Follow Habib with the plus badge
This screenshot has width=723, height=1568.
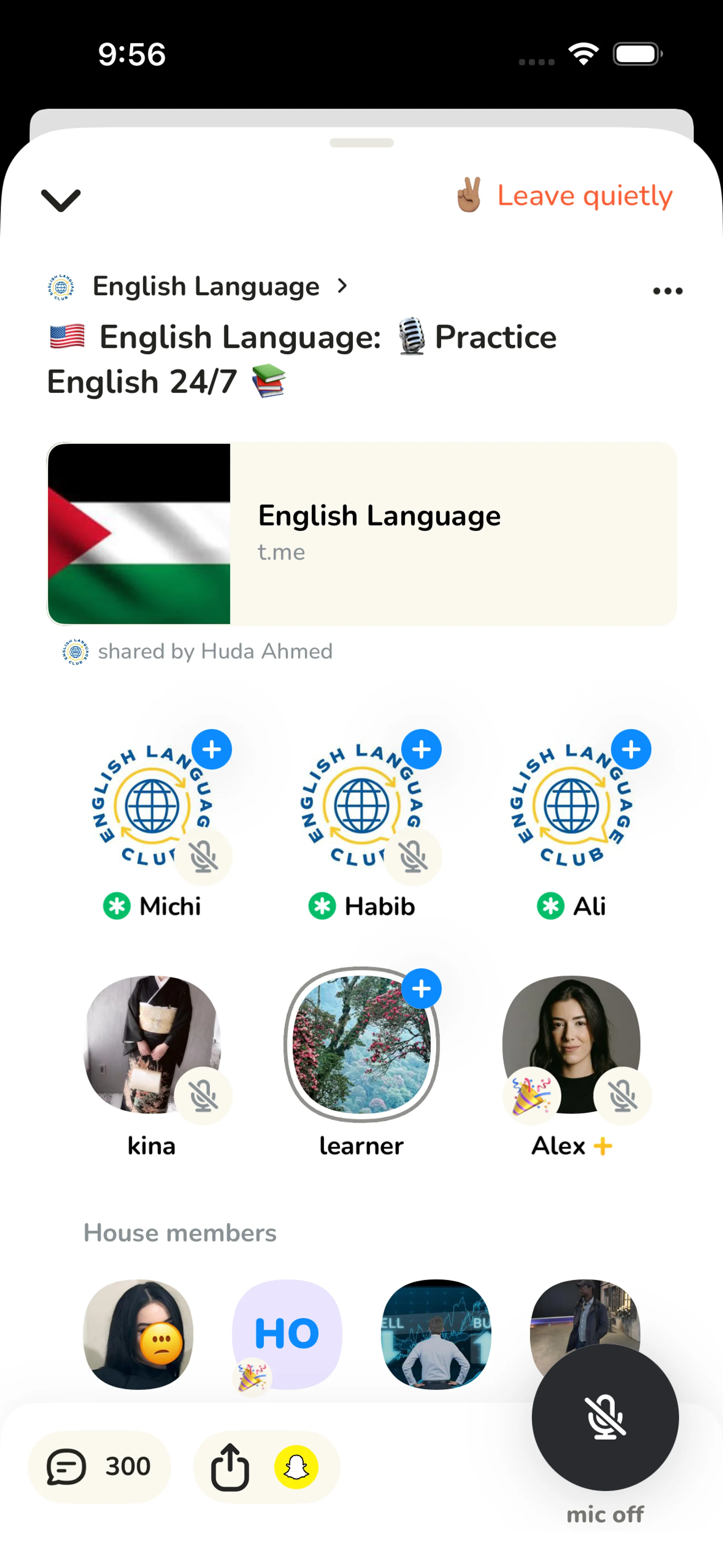[x=421, y=749]
